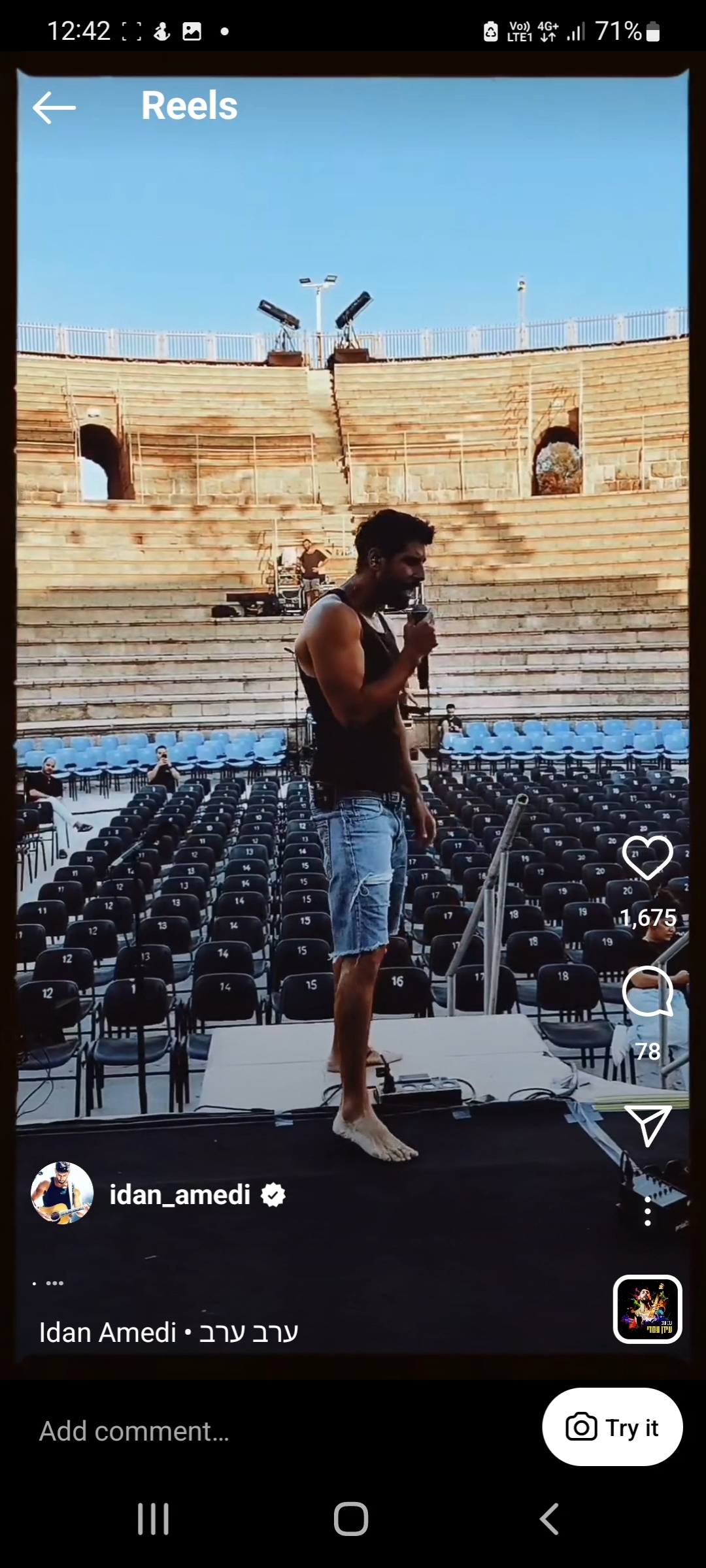The height and width of the screenshot is (1568, 706).
Task: Share this reel via the paper plane
Action: (647, 1125)
